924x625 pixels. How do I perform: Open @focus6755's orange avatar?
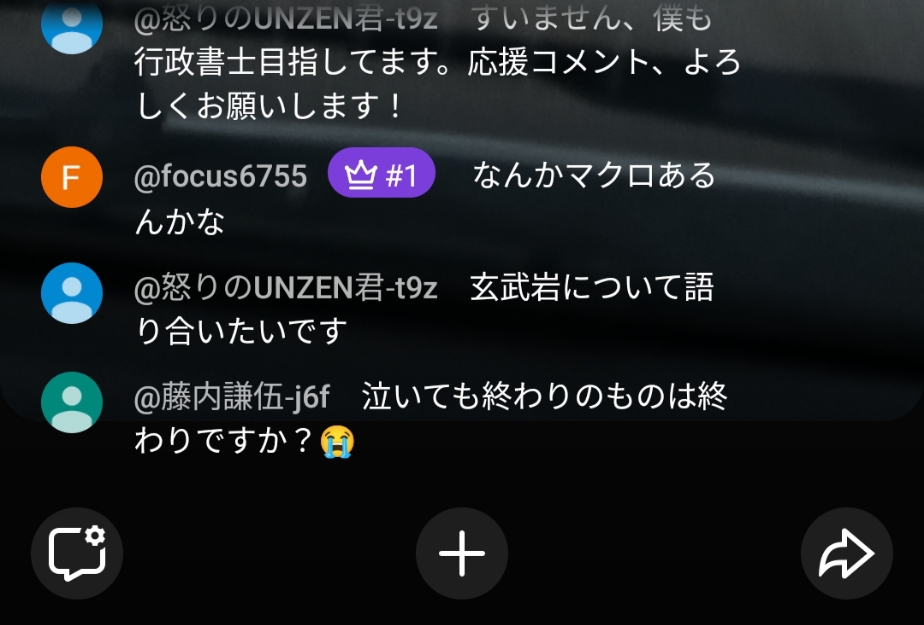(x=71, y=178)
